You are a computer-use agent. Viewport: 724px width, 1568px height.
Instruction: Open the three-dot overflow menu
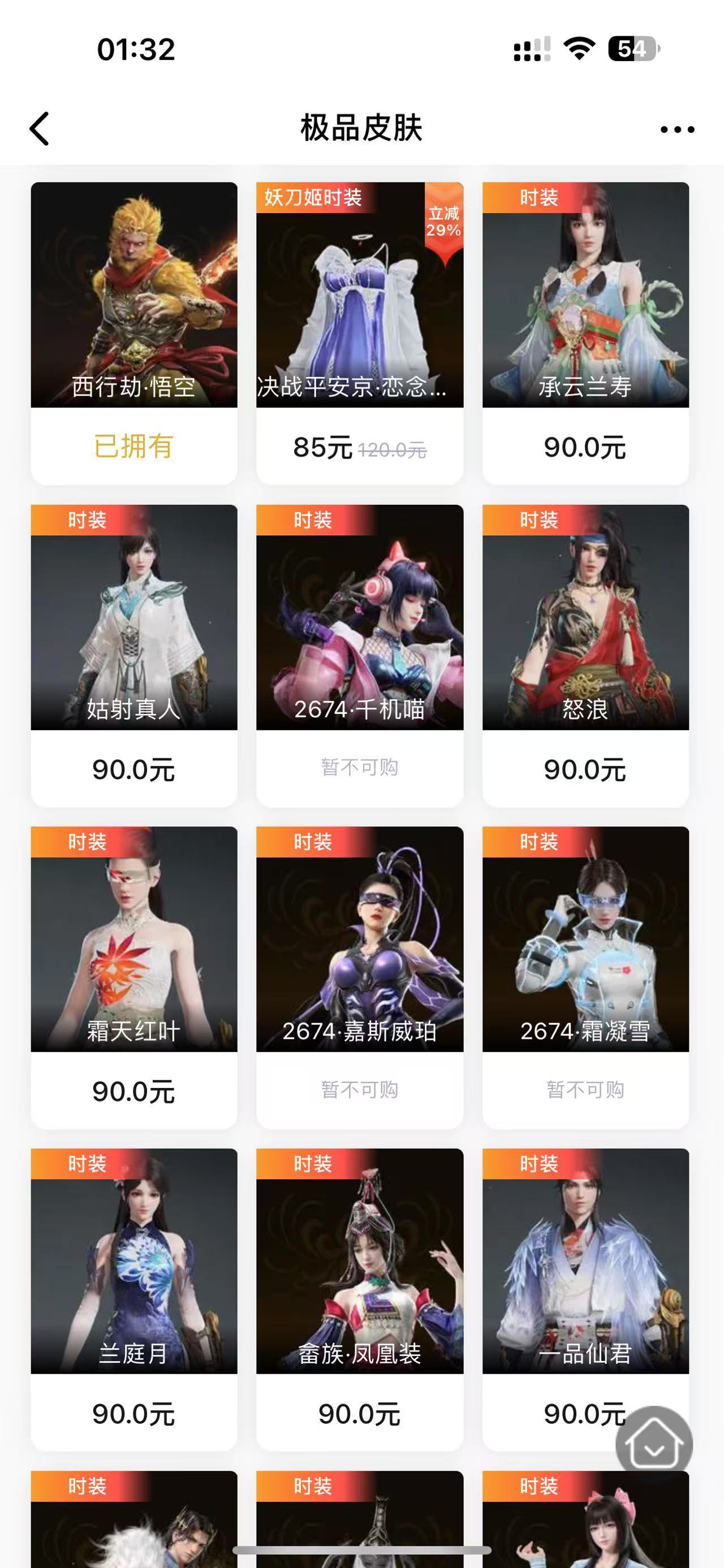(x=677, y=129)
